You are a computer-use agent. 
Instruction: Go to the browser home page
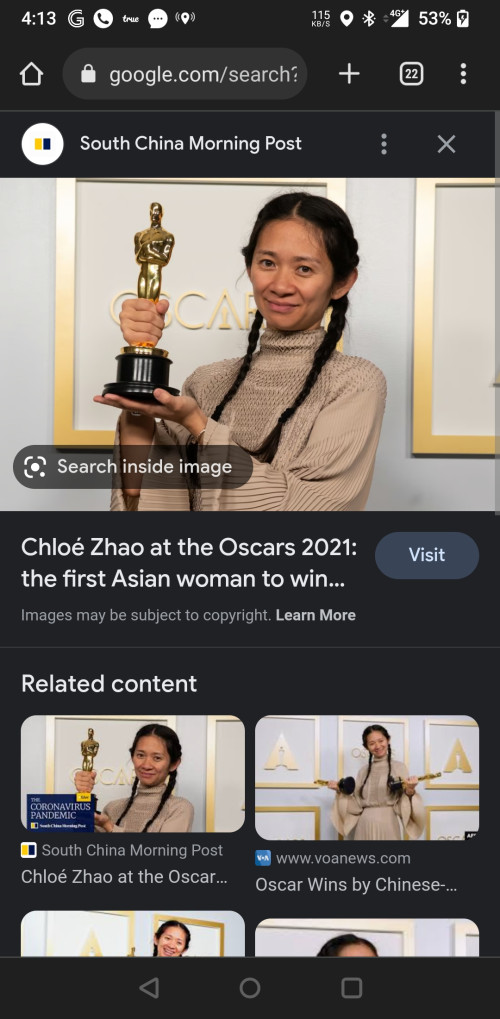31,74
